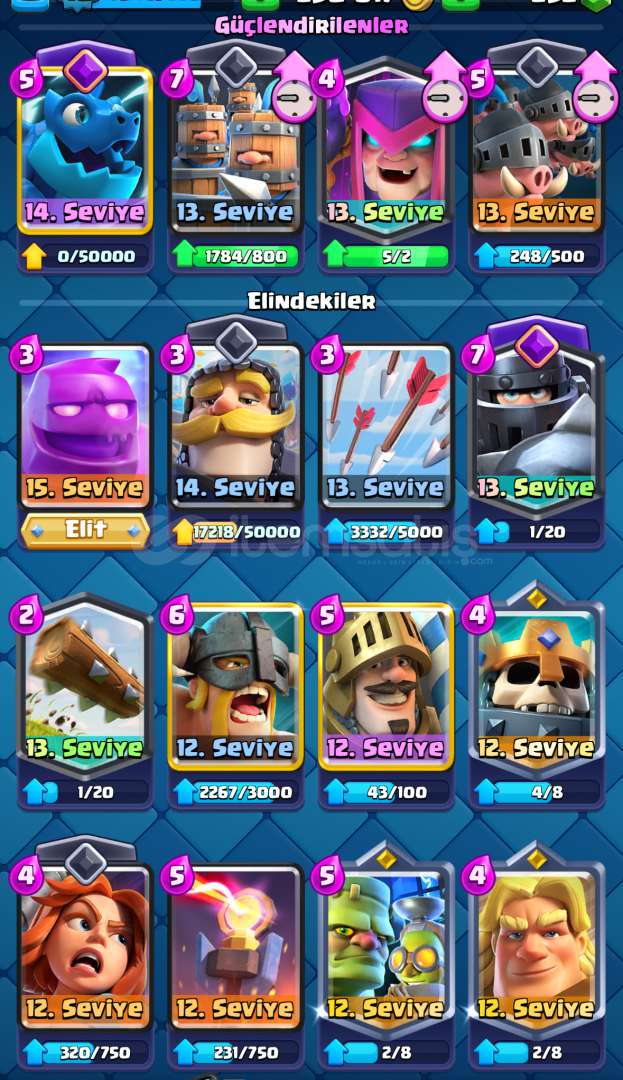The height and width of the screenshot is (1080, 623).
Task: Open the Royal Hogs card showing 248/500
Action: tap(536, 150)
